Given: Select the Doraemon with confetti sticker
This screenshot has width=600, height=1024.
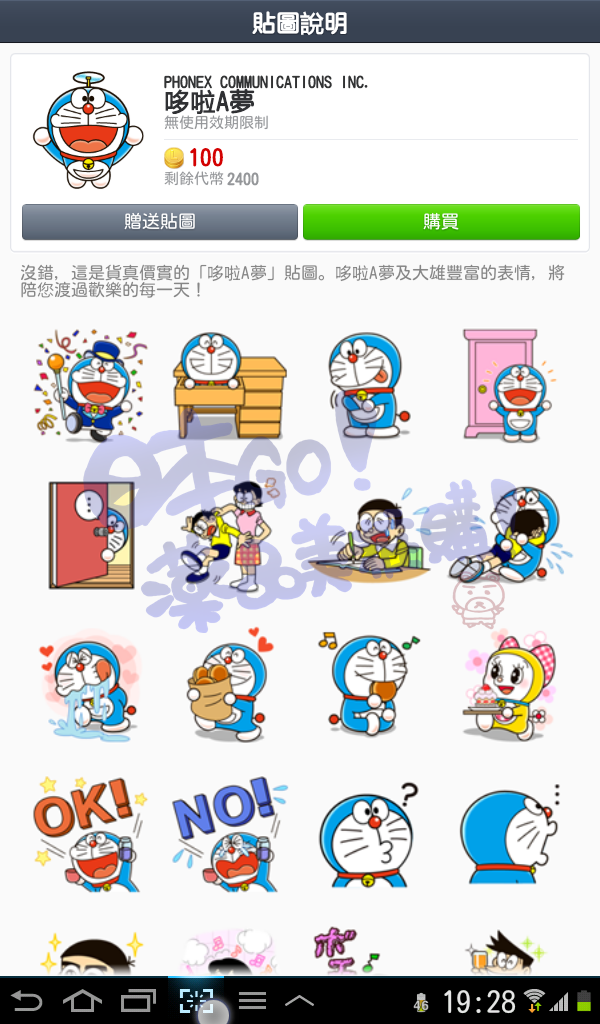Looking at the screenshot, I should [89, 385].
